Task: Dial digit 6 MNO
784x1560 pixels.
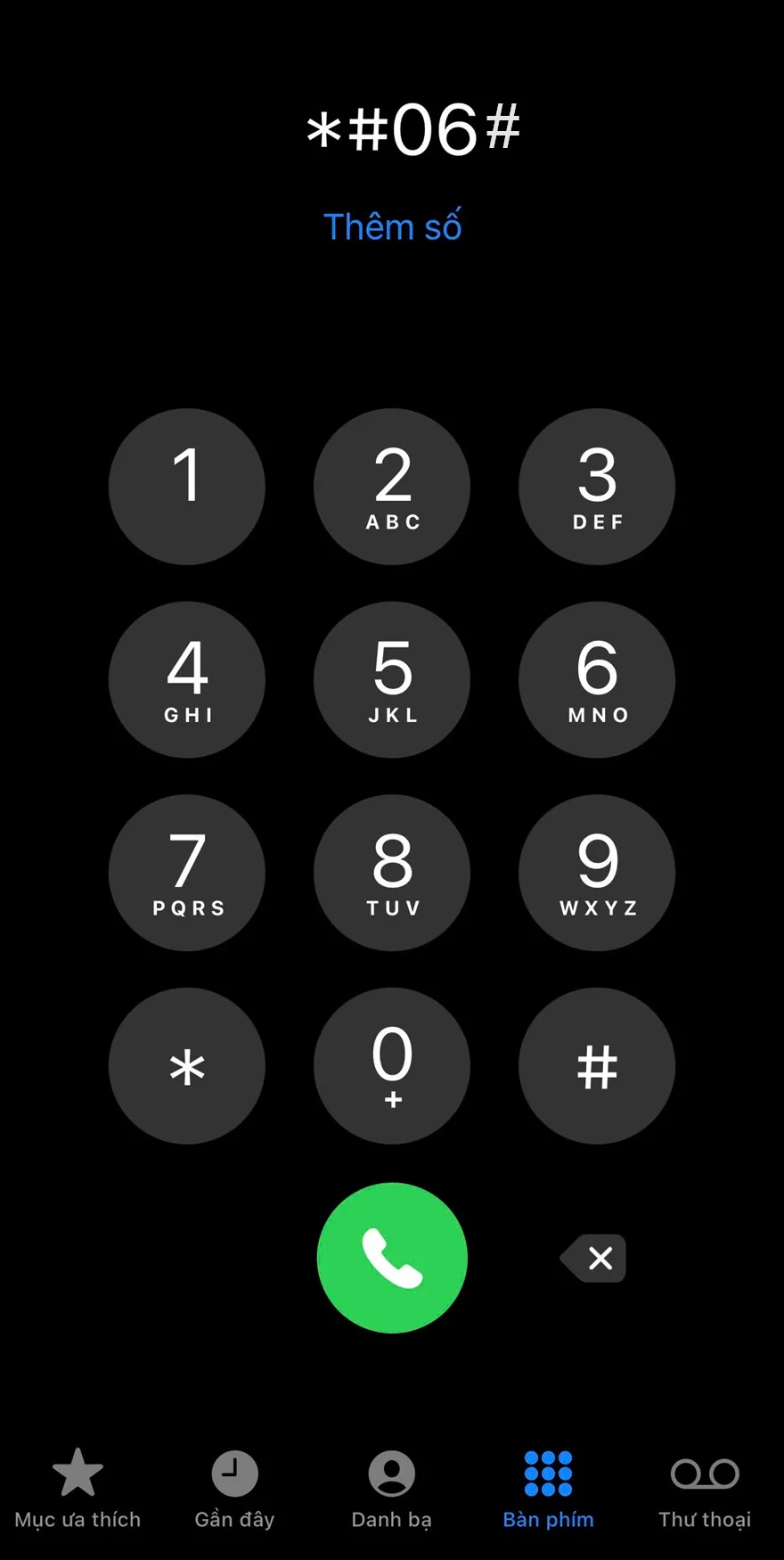Action: point(597,679)
